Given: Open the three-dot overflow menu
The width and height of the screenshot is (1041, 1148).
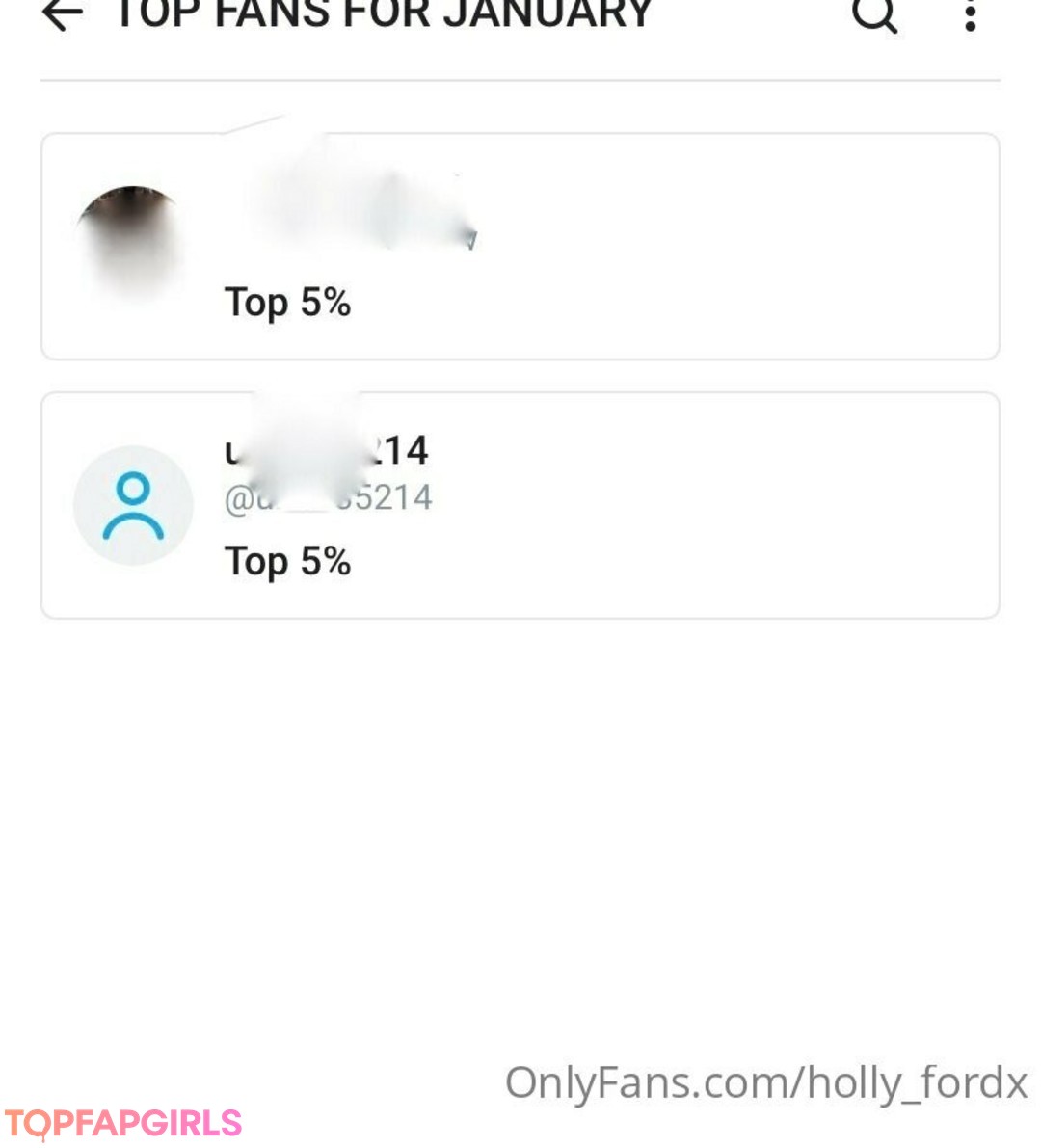Looking at the screenshot, I should pyautogui.click(x=970, y=15).
